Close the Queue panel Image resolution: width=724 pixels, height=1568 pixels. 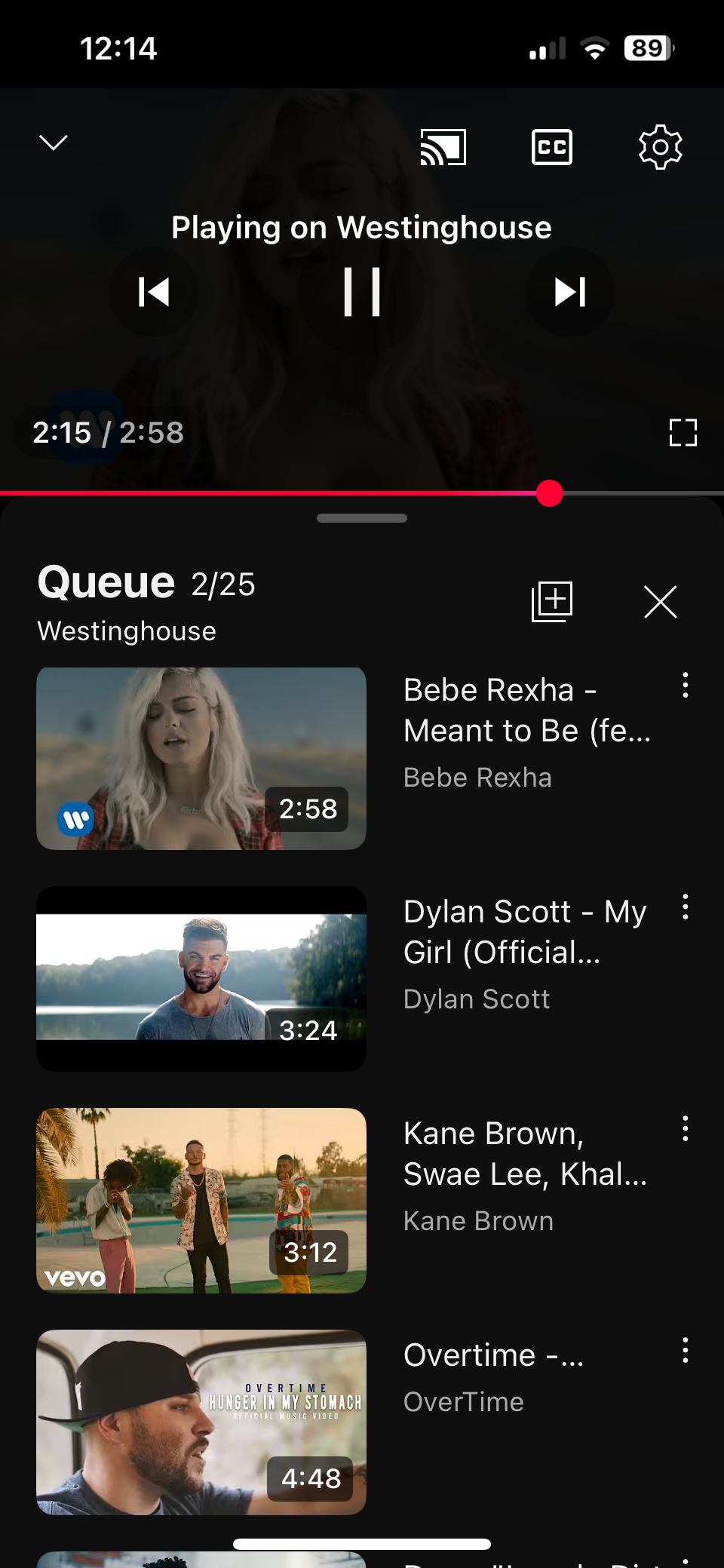[x=660, y=602]
